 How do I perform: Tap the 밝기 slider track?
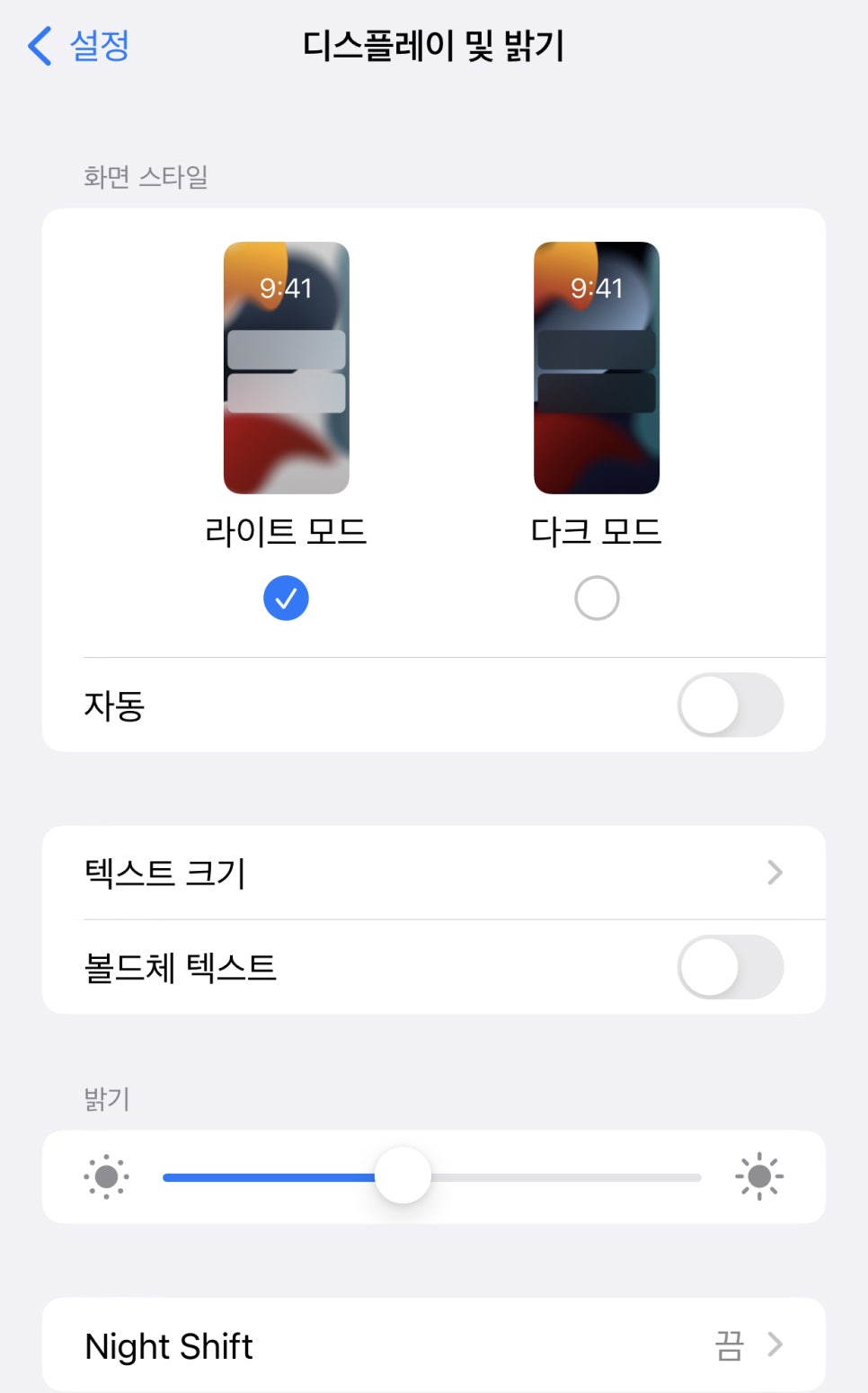(x=431, y=1177)
